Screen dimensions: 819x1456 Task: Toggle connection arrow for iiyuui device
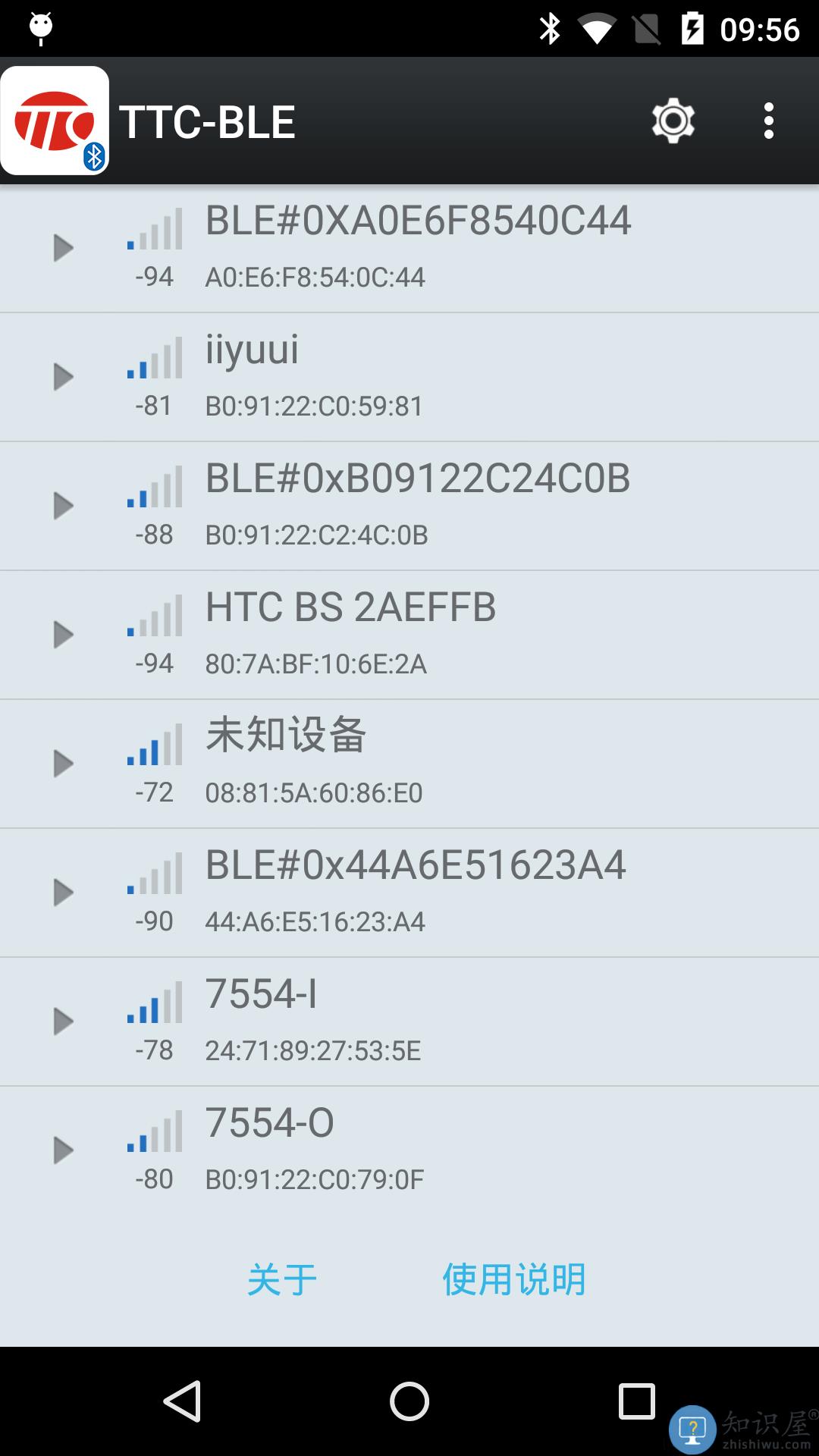coord(64,376)
